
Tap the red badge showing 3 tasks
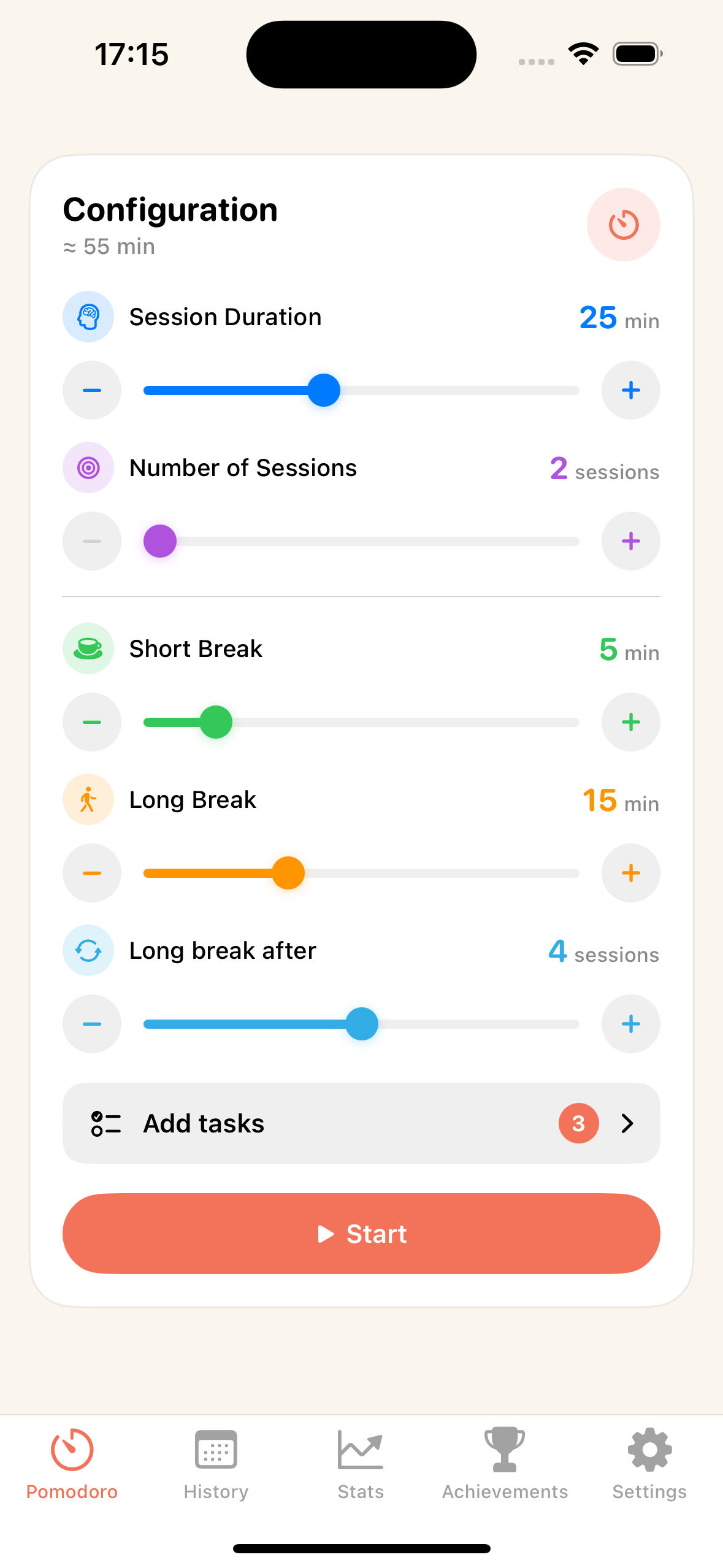tap(578, 1123)
